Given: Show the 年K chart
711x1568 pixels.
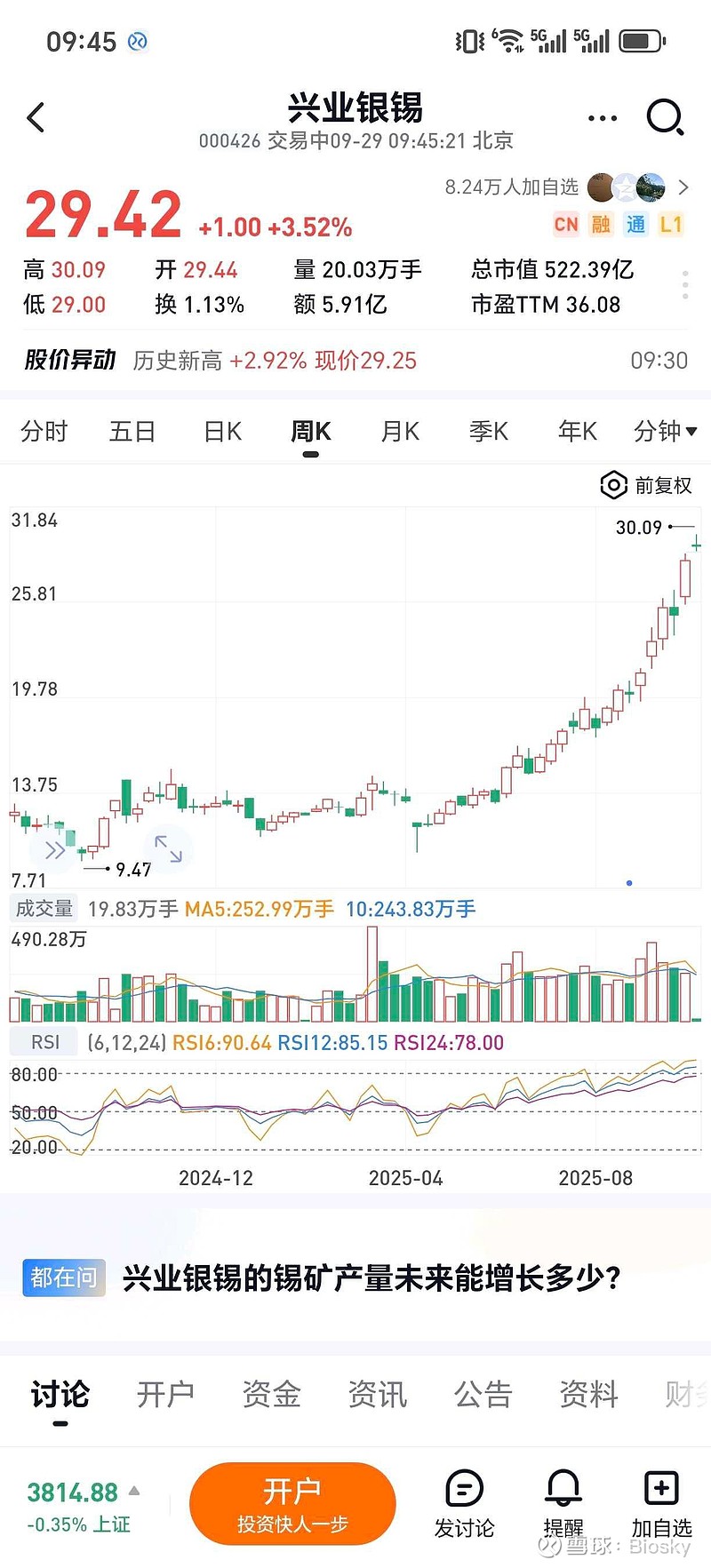Looking at the screenshot, I should (x=577, y=432).
